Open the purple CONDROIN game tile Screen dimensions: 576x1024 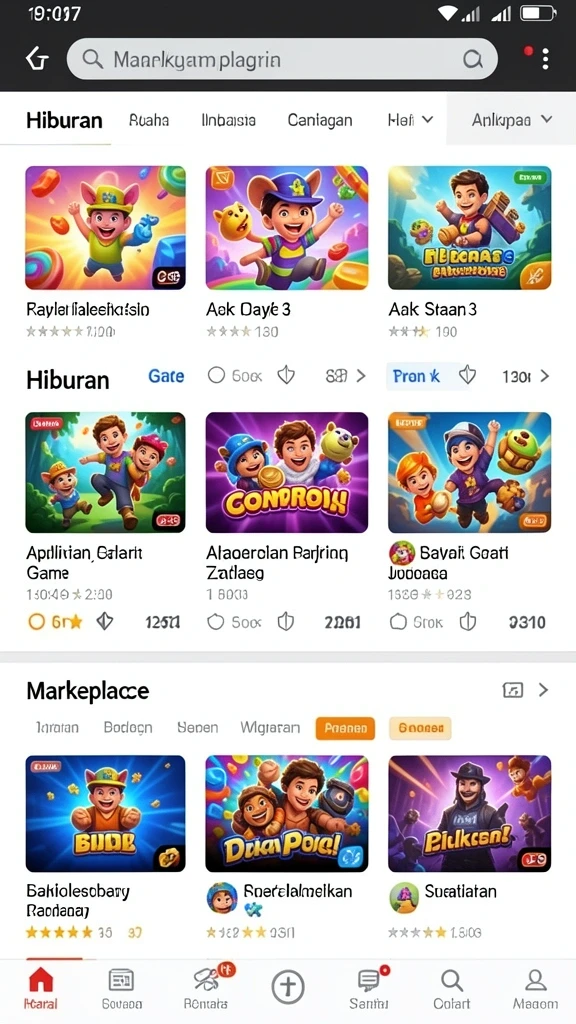[287, 472]
